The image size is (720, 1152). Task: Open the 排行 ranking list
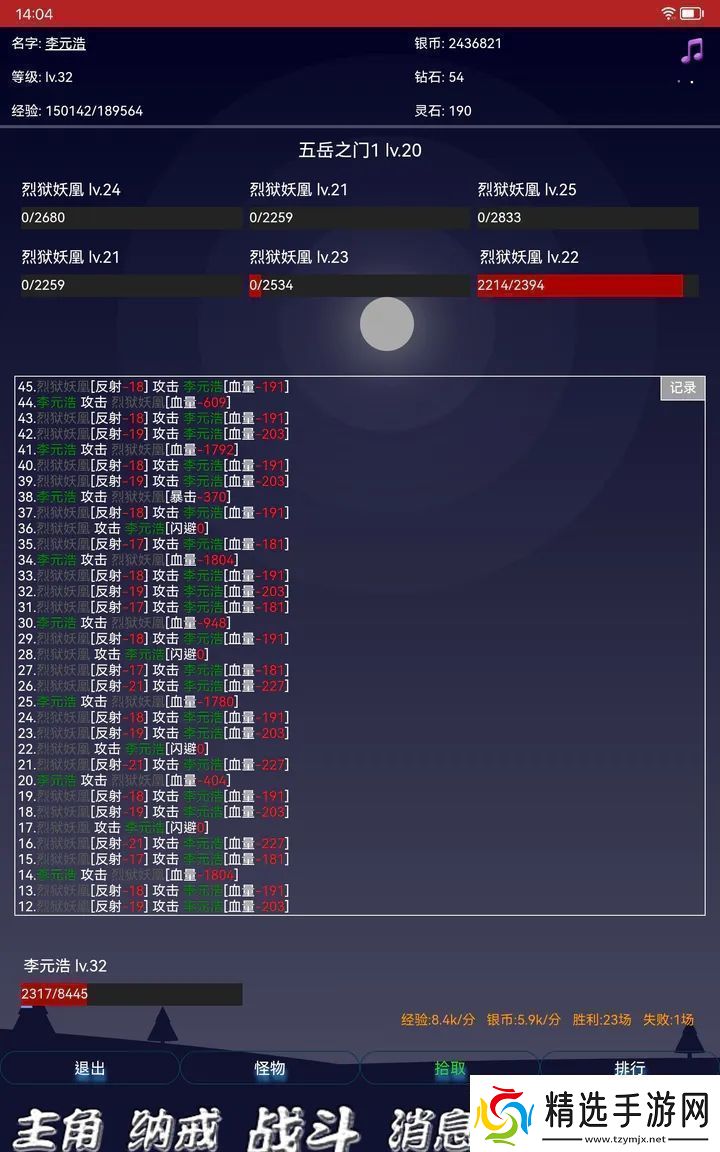[630, 1068]
